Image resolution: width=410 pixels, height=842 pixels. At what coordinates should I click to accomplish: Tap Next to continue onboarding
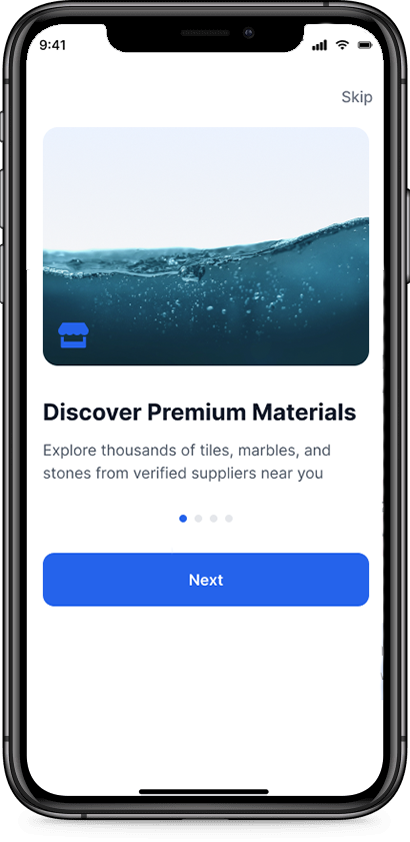tap(206, 580)
